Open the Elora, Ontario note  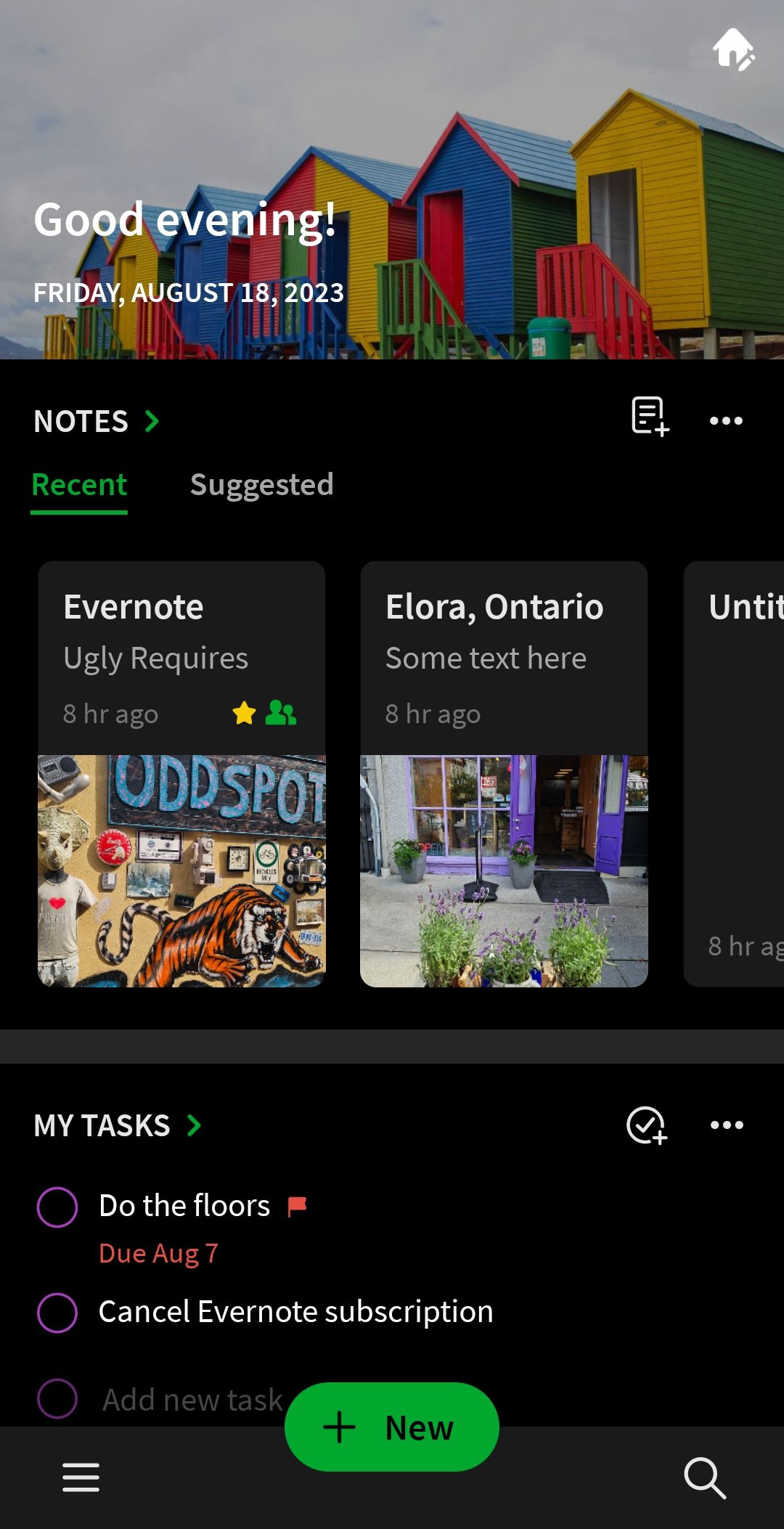pyautogui.click(x=504, y=773)
